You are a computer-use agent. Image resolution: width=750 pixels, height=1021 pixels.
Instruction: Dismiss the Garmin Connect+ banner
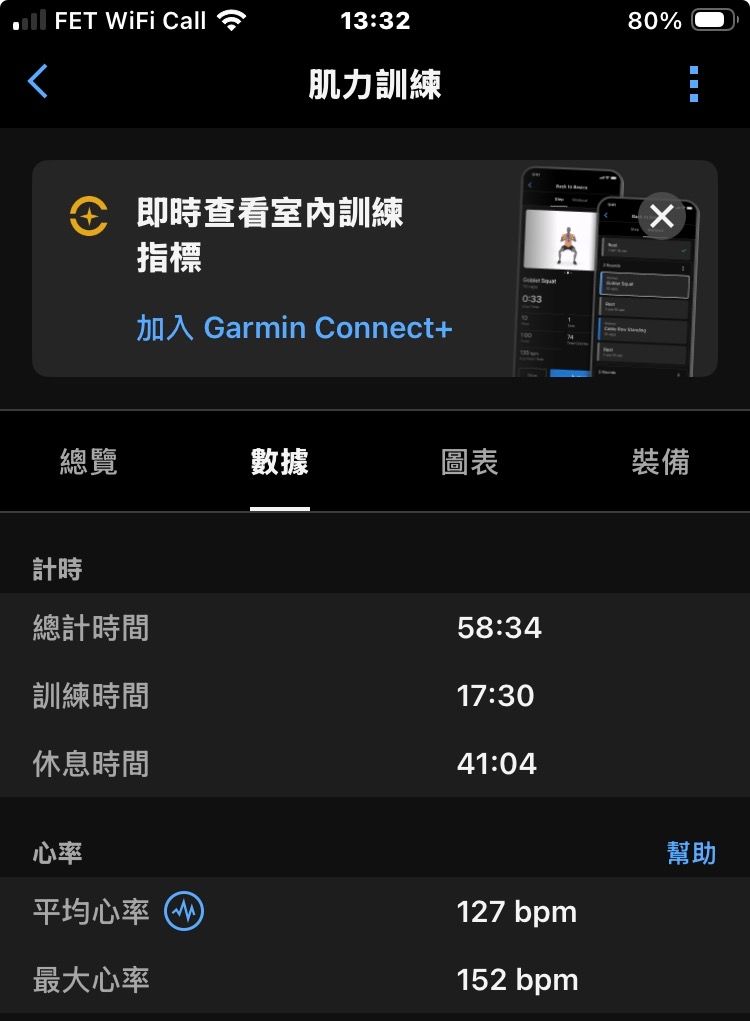coord(662,216)
